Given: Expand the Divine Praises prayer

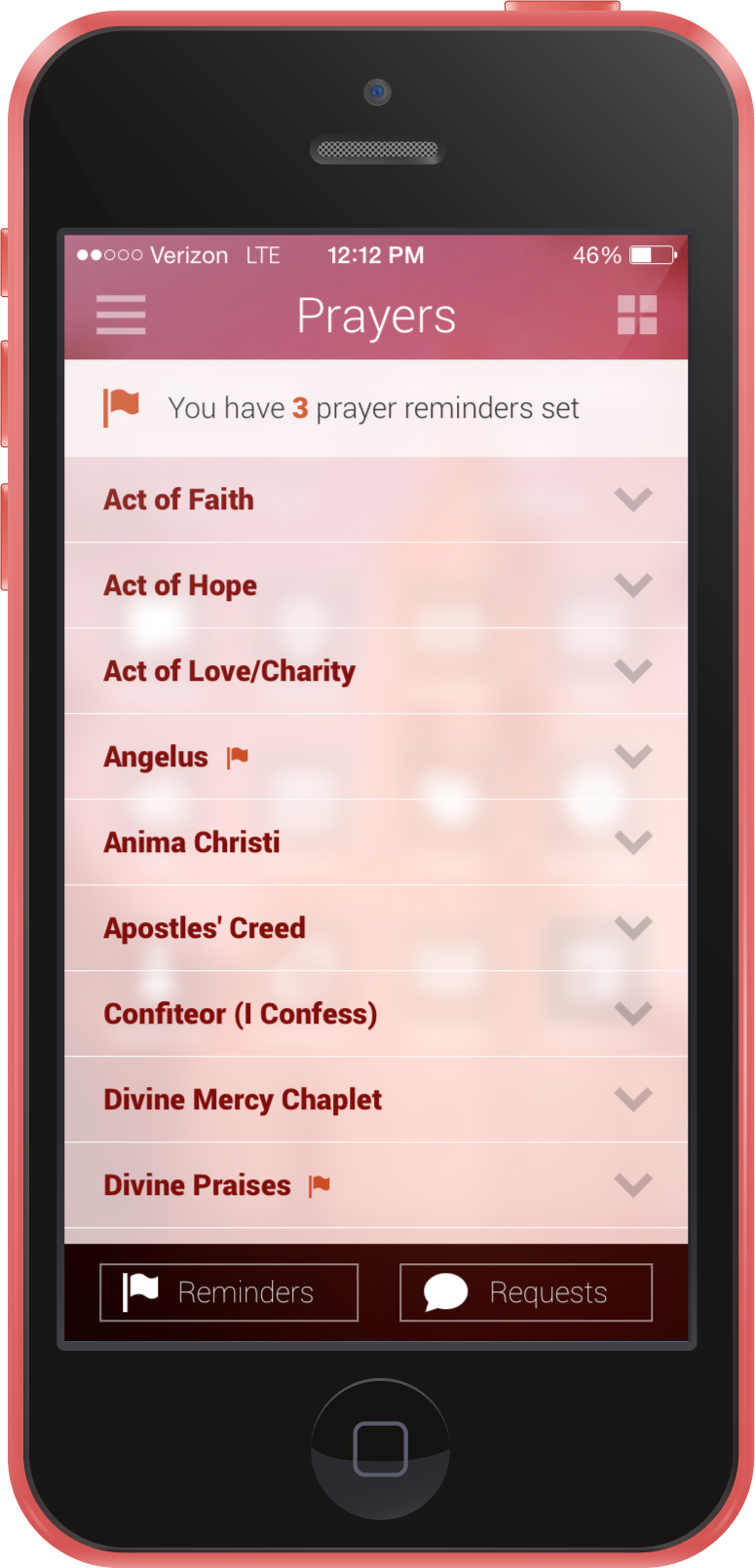Looking at the screenshot, I should [x=632, y=1185].
